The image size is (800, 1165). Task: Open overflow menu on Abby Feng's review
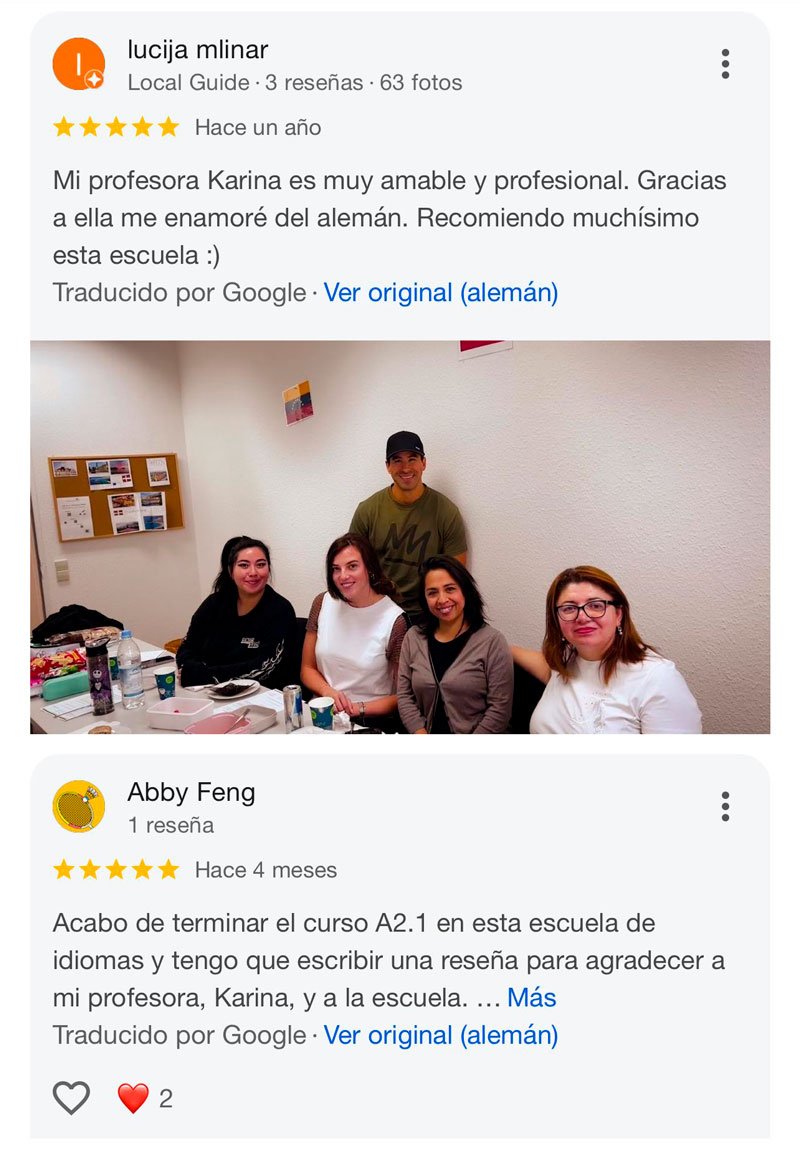coord(725,806)
